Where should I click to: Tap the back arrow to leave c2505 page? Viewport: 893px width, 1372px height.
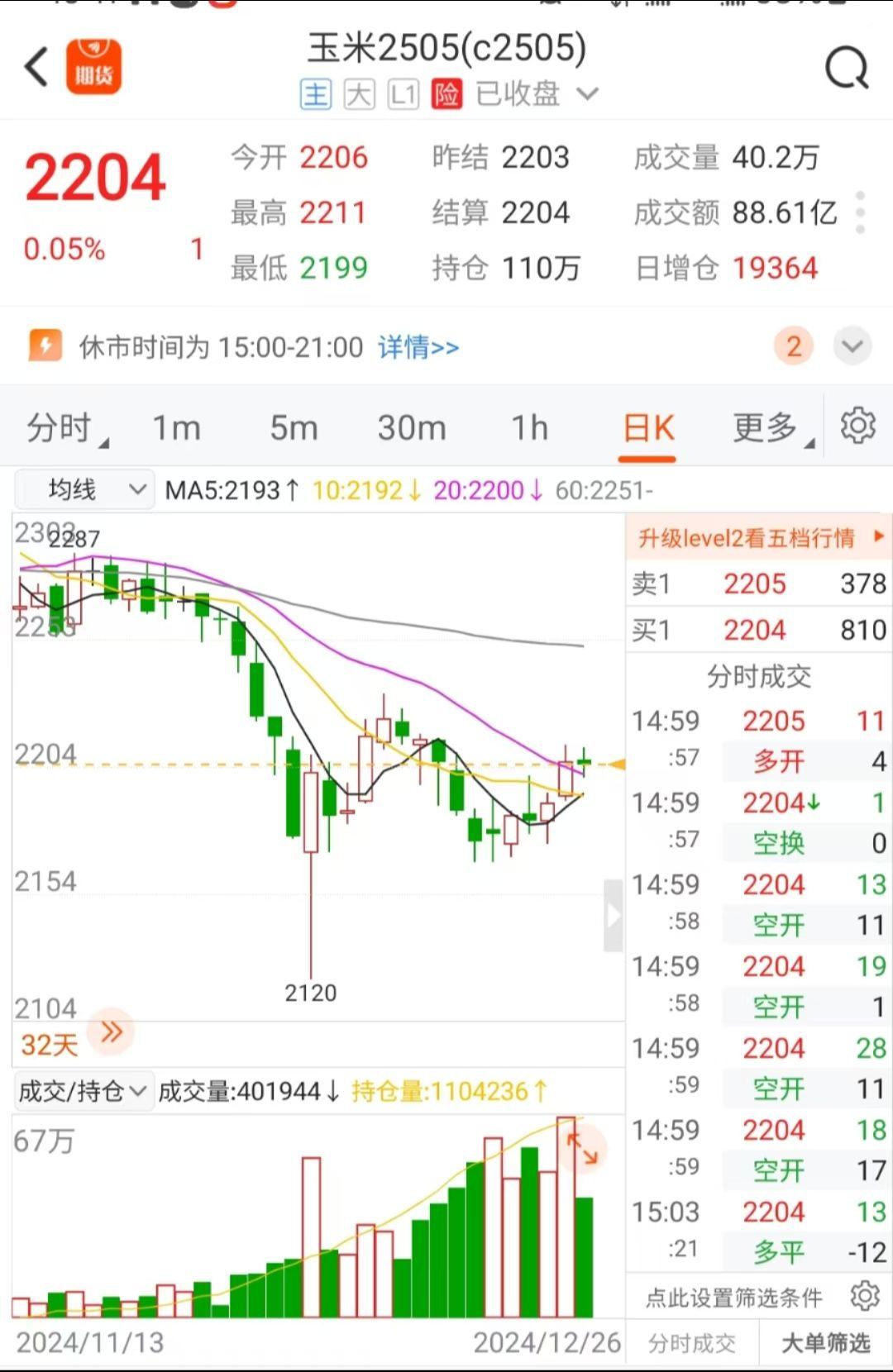click(34, 66)
